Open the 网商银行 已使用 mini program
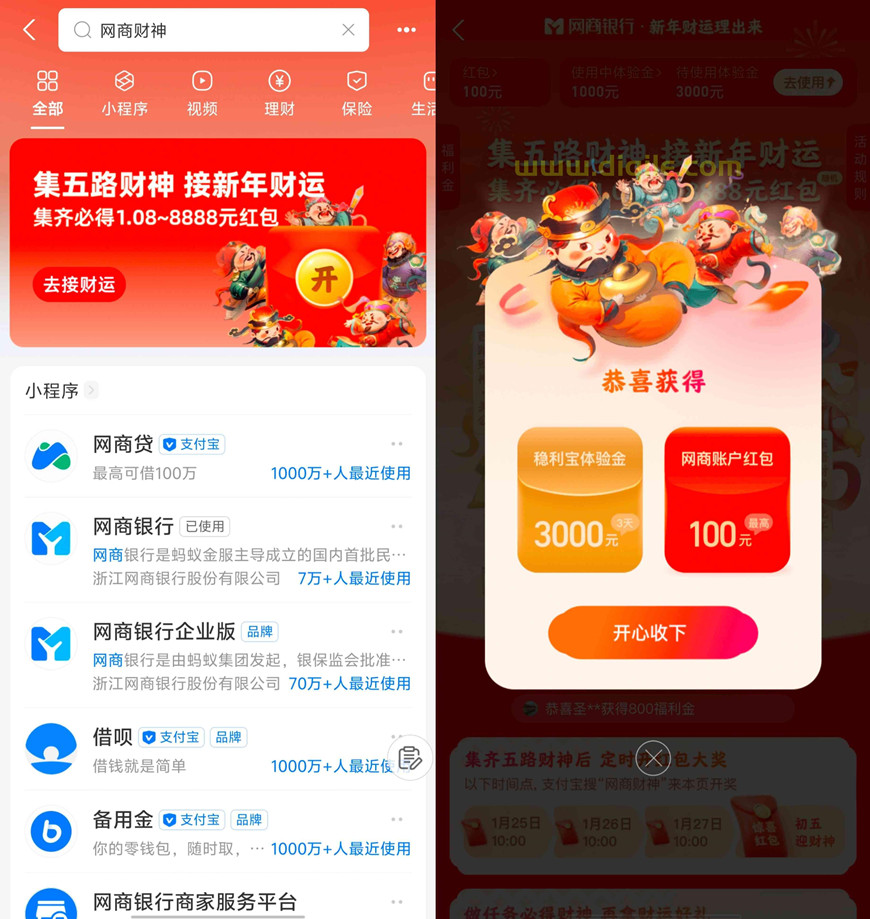Image resolution: width=870 pixels, height=919 pixels. click(x=133, y=526)
